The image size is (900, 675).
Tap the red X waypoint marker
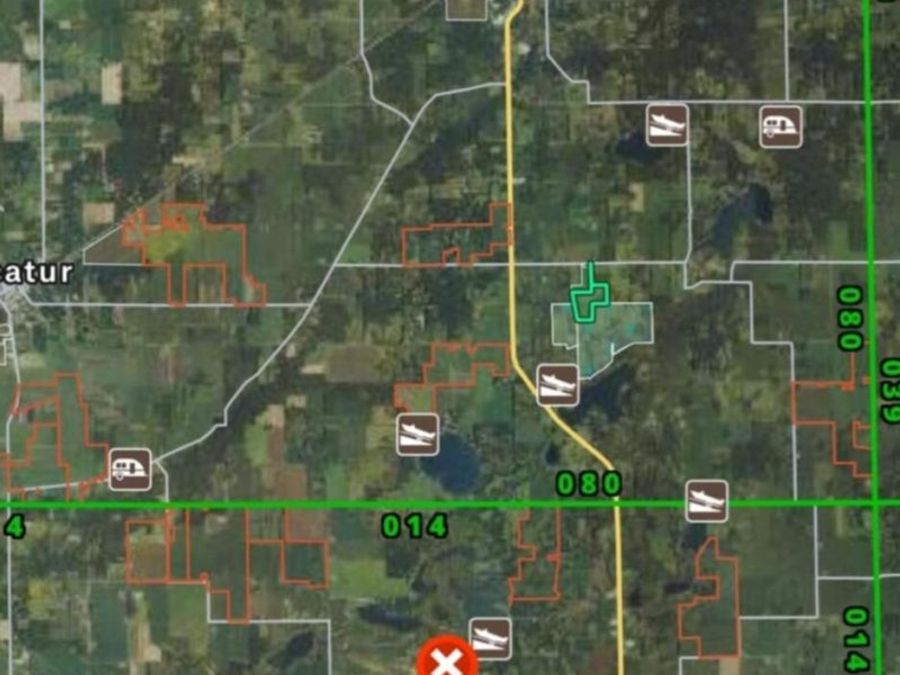pyautogui.click(x=447, y=659)
